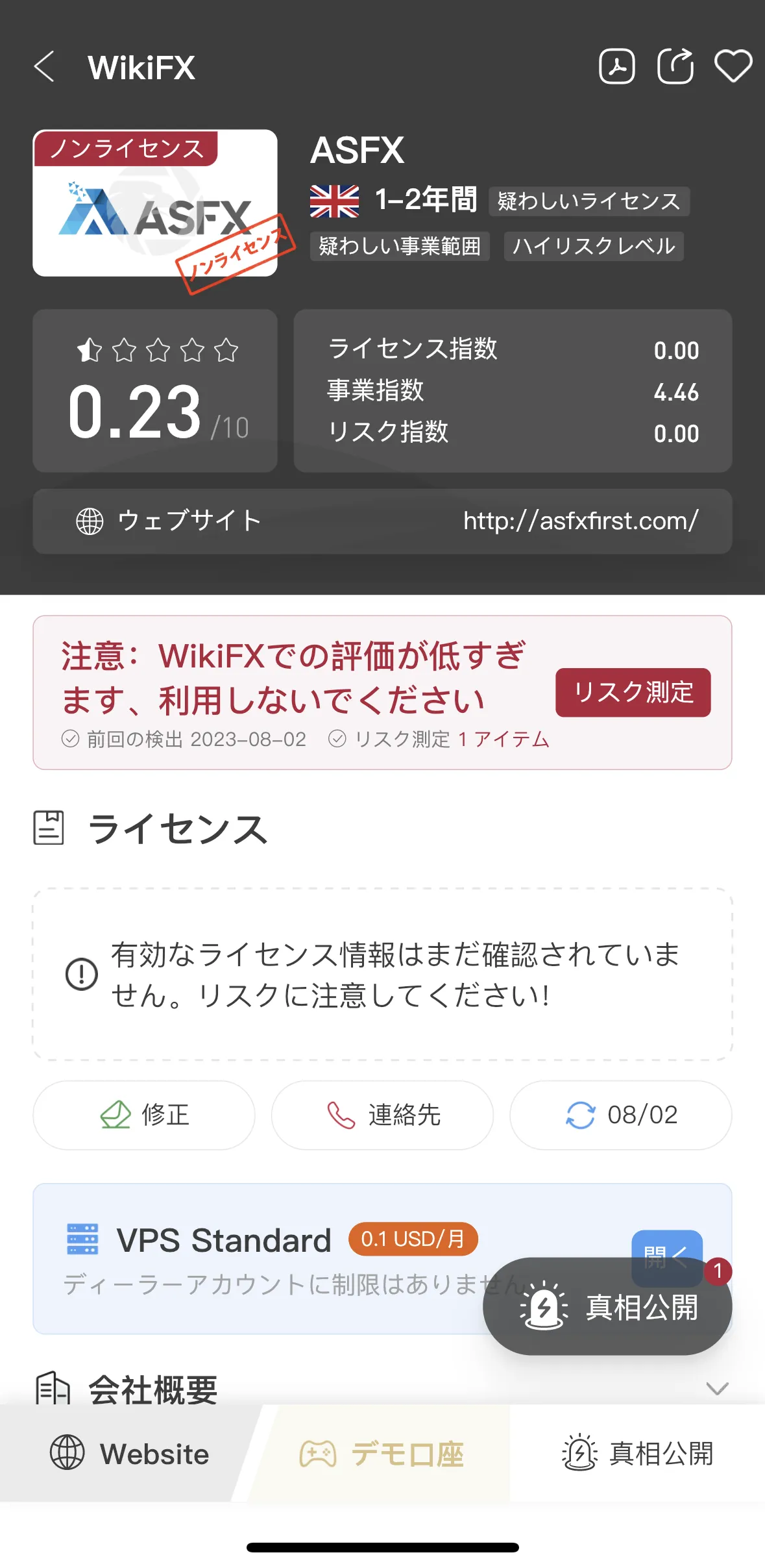Tap the red リスク測定 button
Image resolution: width=765 pixels, height=1568 pixels.
point(633,692)
